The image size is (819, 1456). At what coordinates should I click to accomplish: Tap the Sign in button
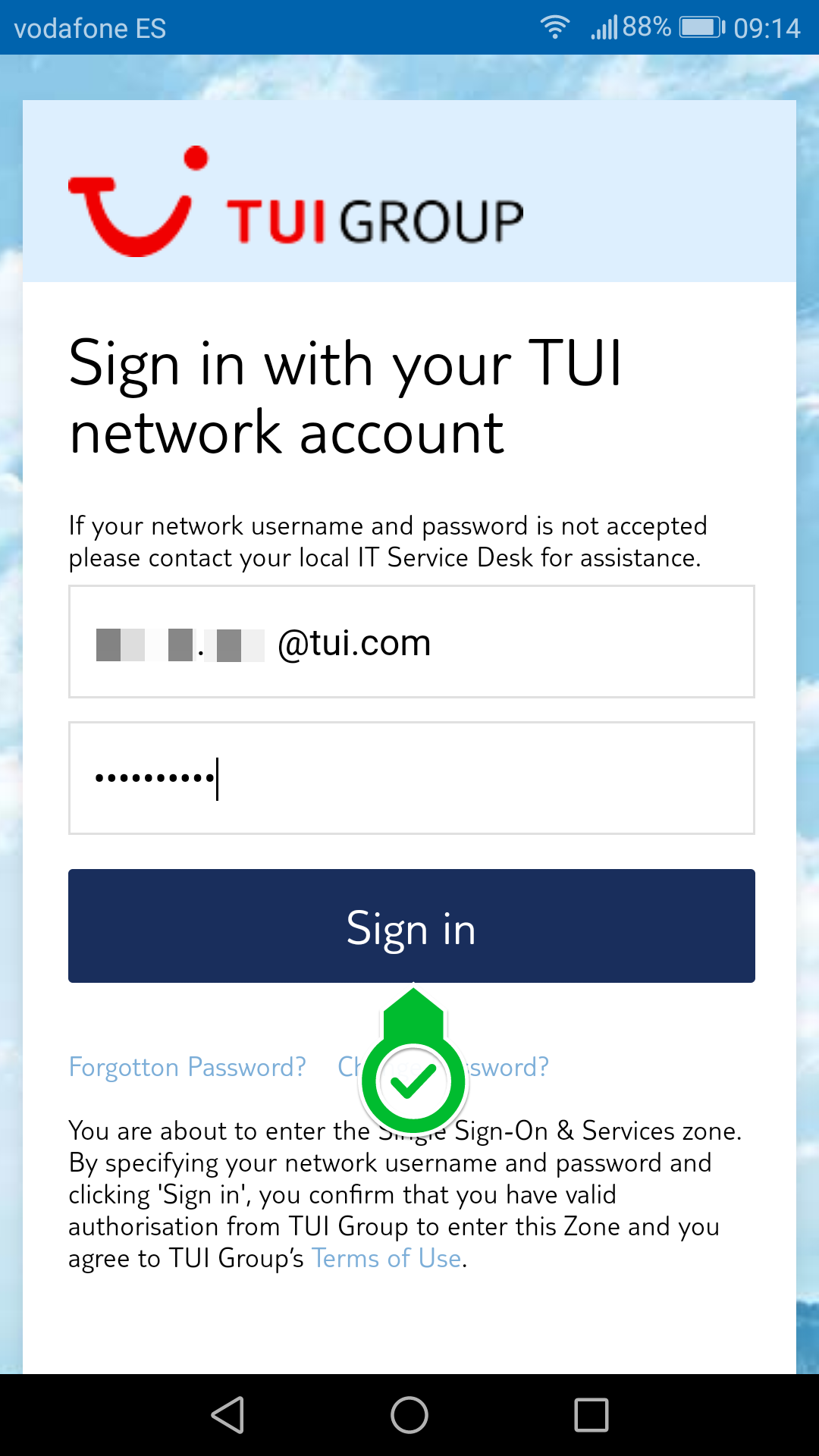pyautogui.click(x=412, y=926)
